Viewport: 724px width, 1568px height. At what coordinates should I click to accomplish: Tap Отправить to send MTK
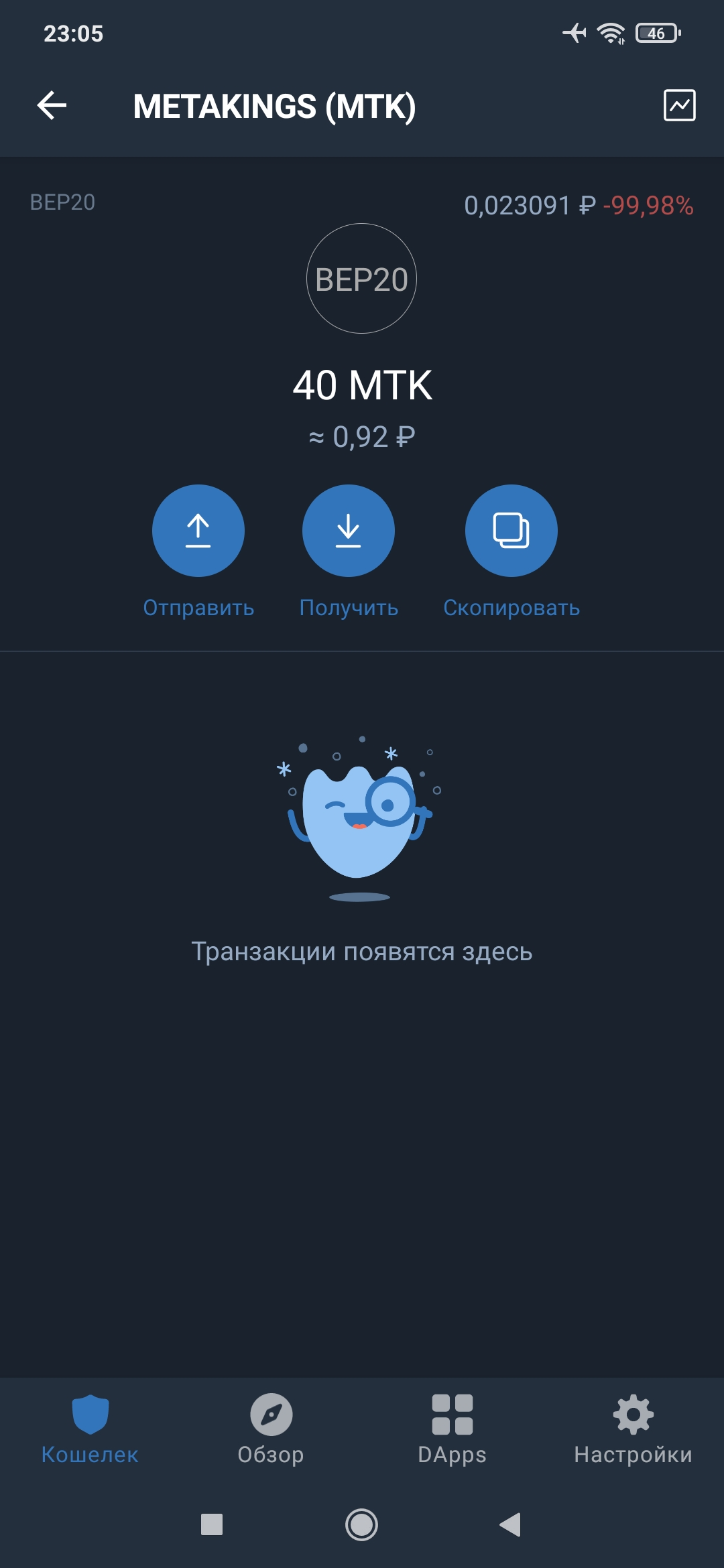point(198,531)
